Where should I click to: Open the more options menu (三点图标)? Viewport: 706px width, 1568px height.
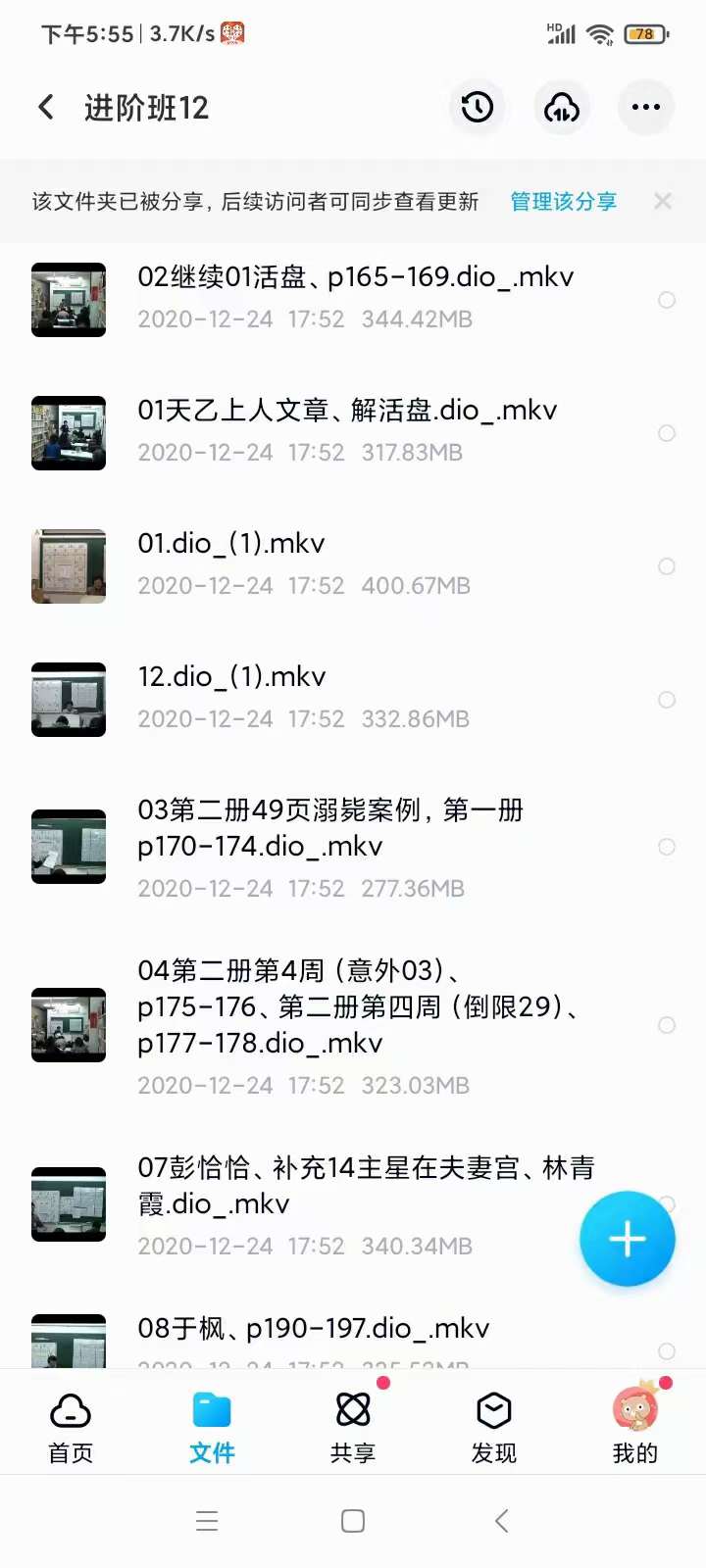point(645,108)
